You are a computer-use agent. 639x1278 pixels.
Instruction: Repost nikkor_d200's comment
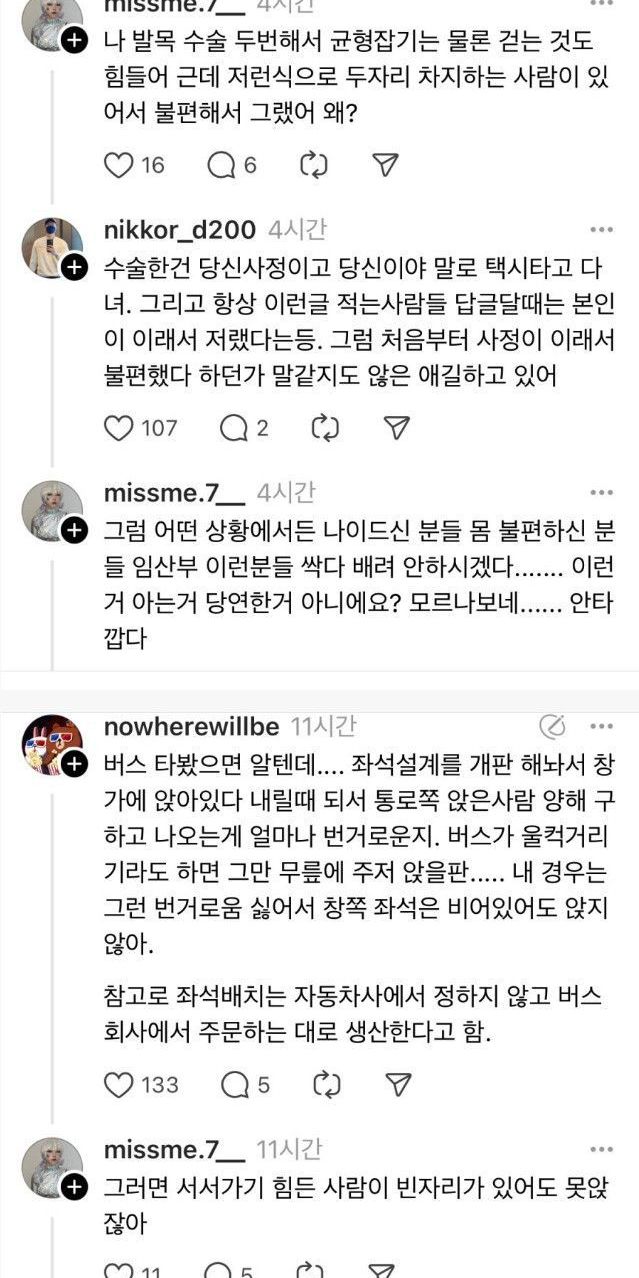point(326,428)
